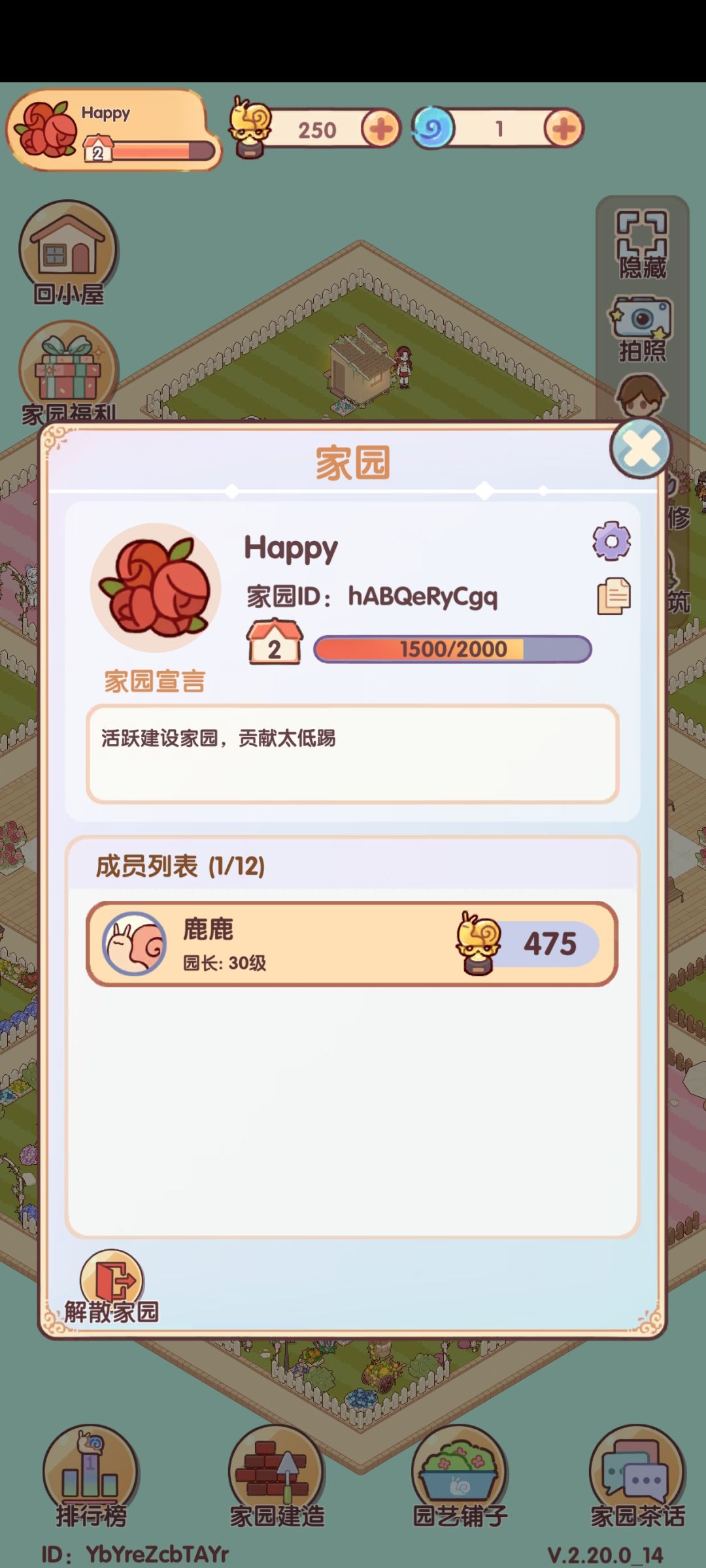Open 家园茶话 chat
Image resolution: width=706 pixels, height=1568 pixels.
(x=637, y=1478)
